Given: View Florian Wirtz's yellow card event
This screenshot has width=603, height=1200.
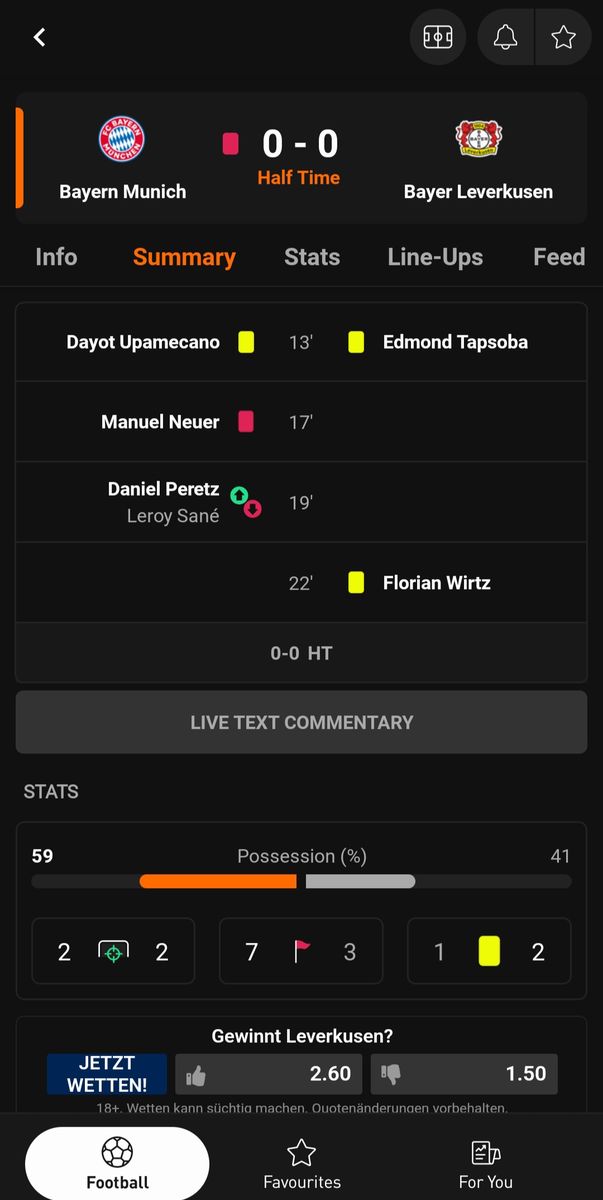Looking at the screenshot, I should coord(436,582).
